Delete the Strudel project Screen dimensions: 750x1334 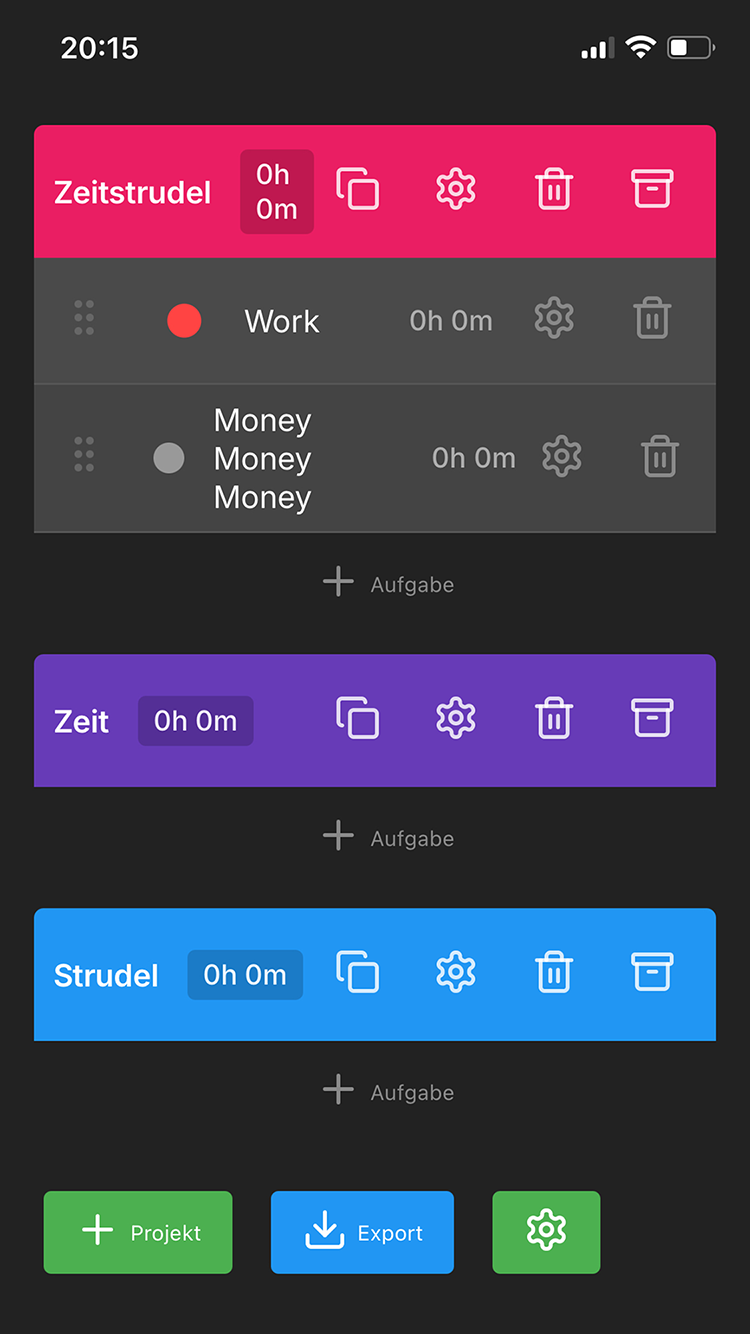tap(553, 972)
